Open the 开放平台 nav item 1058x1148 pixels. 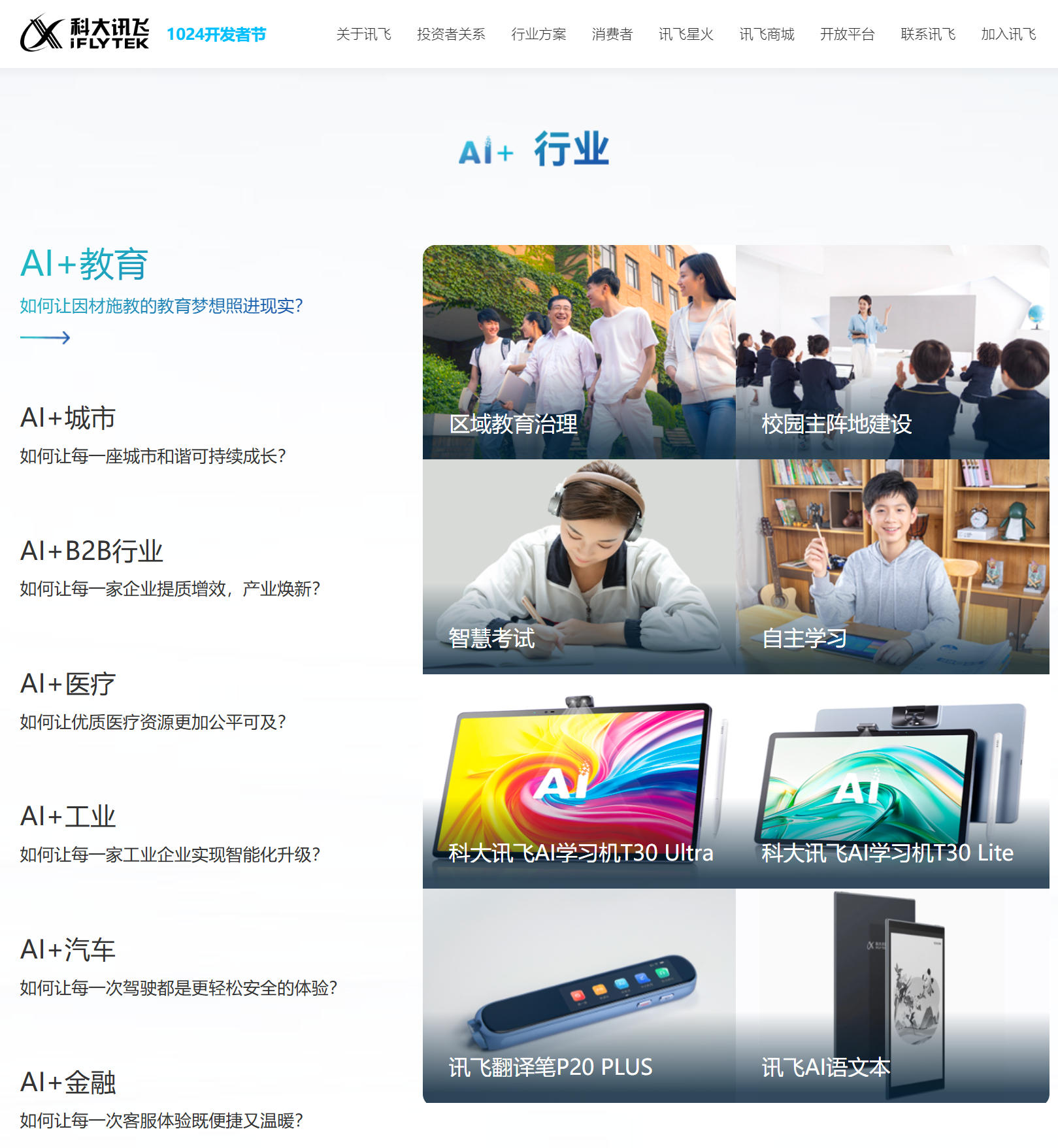coord(847,35)
